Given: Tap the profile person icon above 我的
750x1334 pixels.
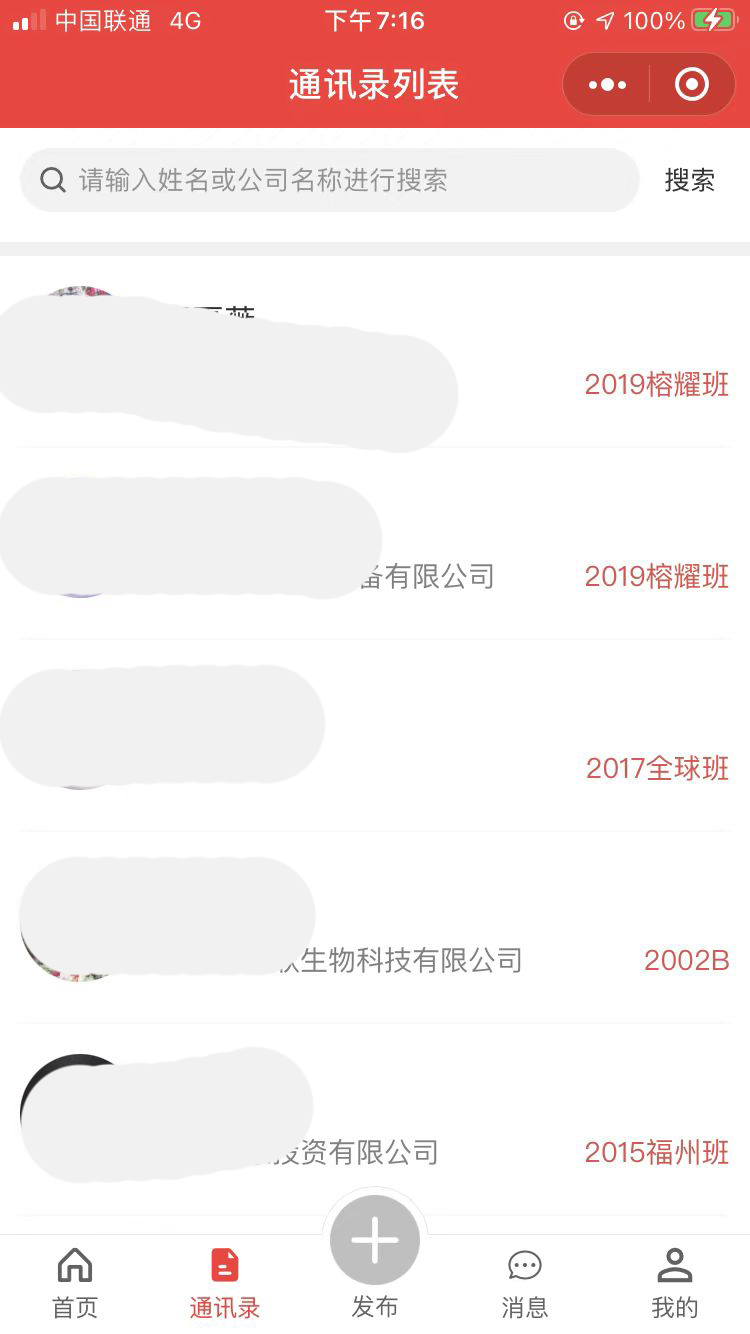Looking at the screenshot, I should pos(673,1265).
